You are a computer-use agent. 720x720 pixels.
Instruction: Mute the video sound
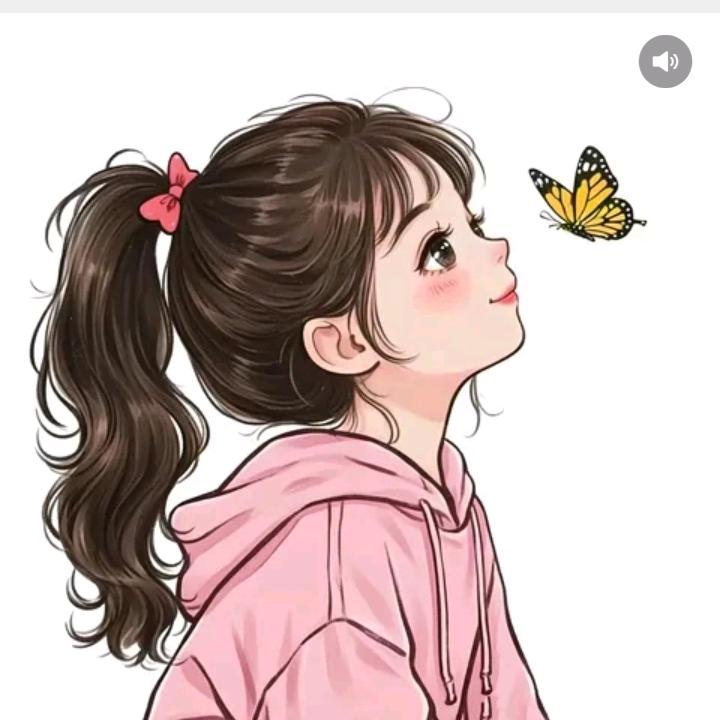tap(665, 62)
